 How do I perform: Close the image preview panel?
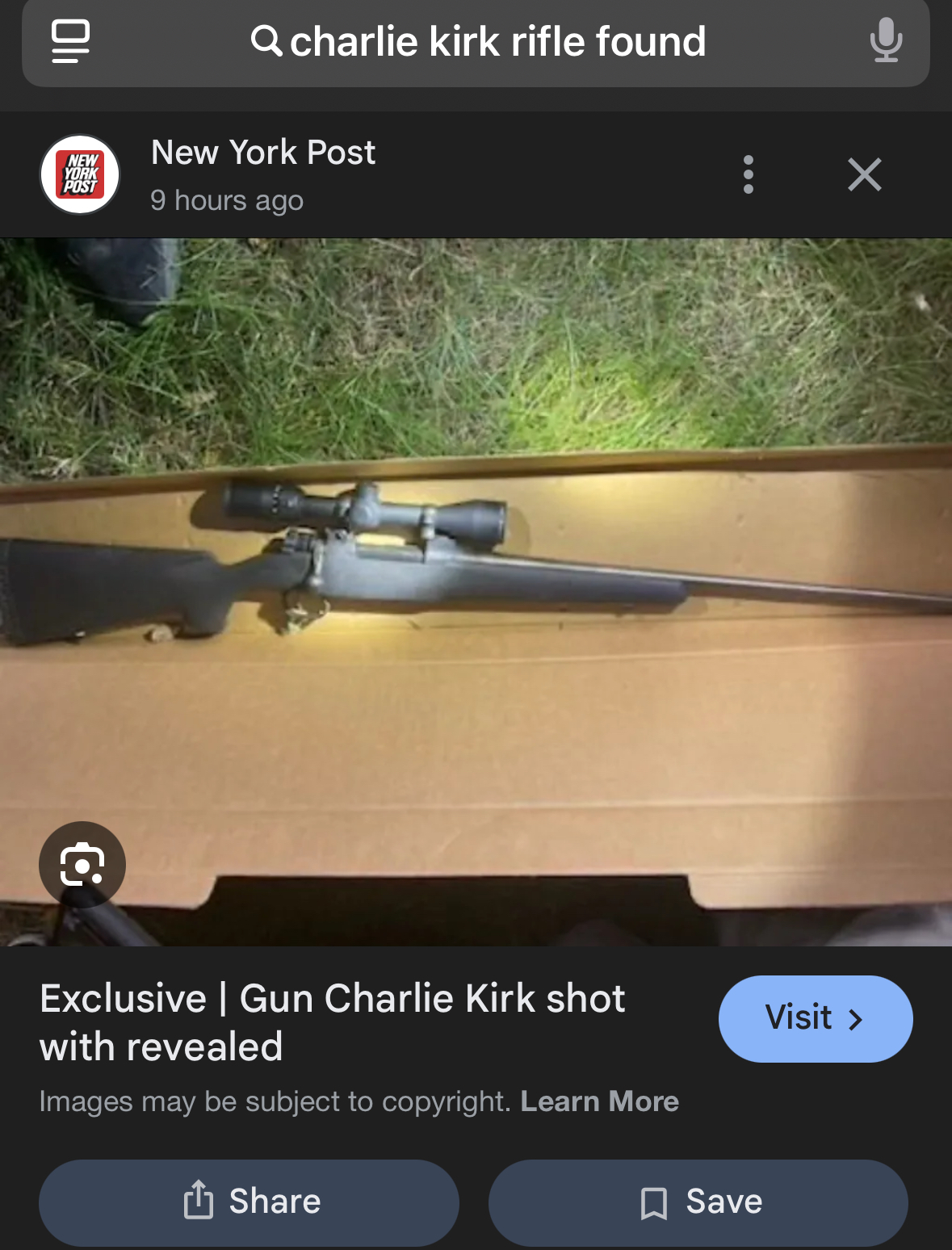click(864, 174)
